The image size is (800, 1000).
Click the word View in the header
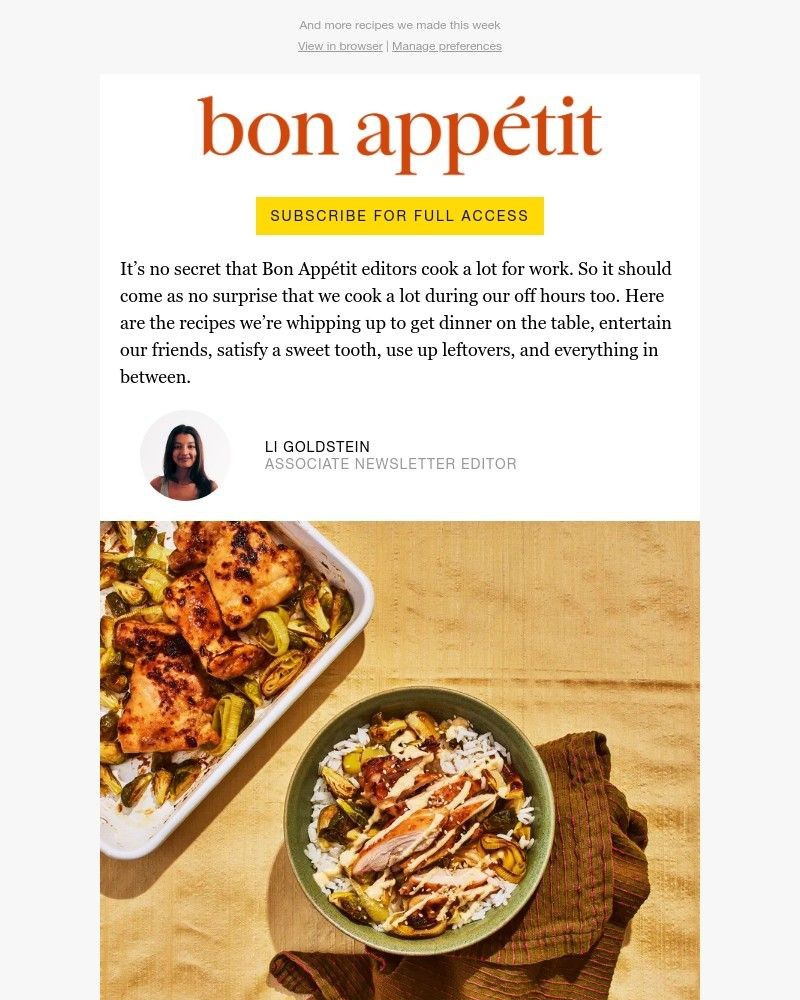click(x=309, y=46)
